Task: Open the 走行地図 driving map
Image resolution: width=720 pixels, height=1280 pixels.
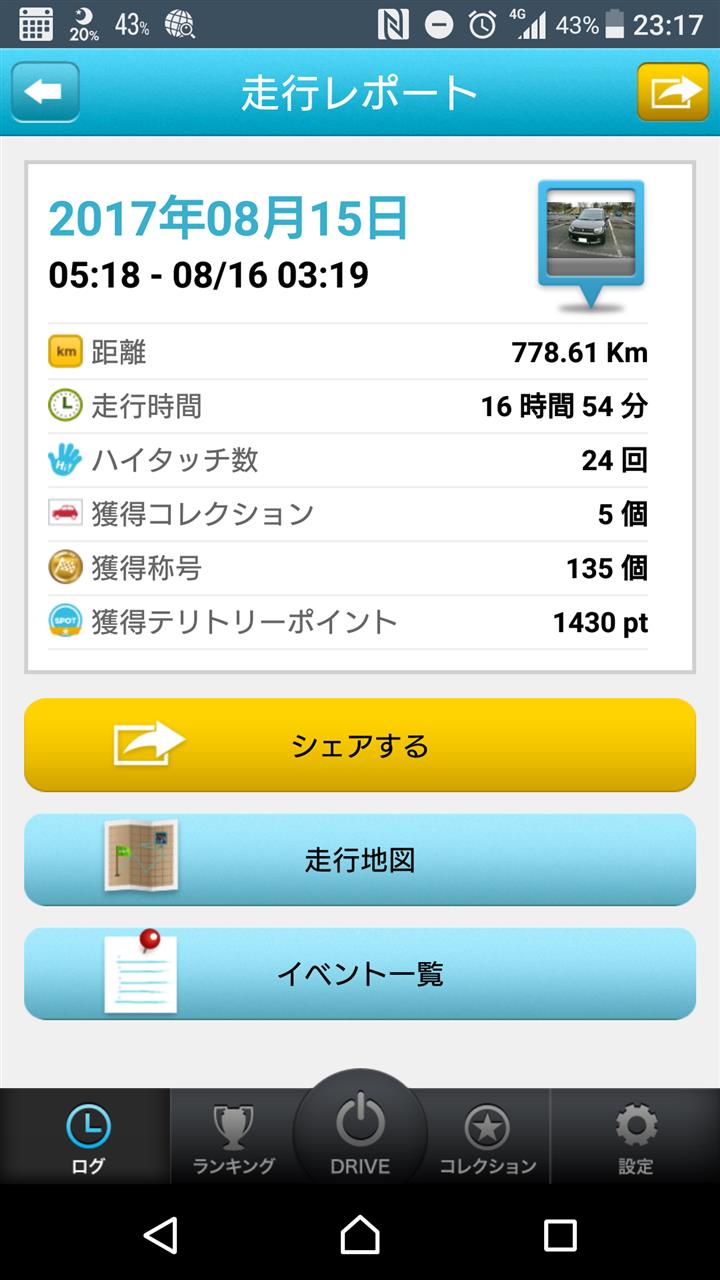Action: pos(360,860)
